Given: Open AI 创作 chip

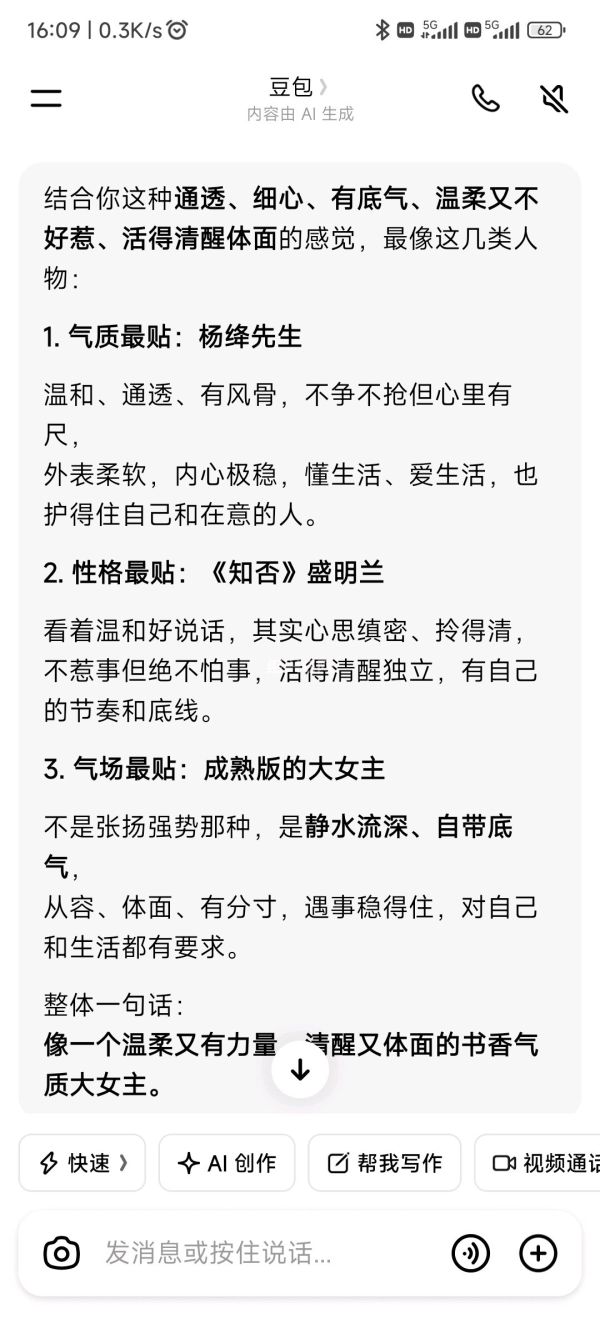Looking at the screenshot, I should 227,1162.
